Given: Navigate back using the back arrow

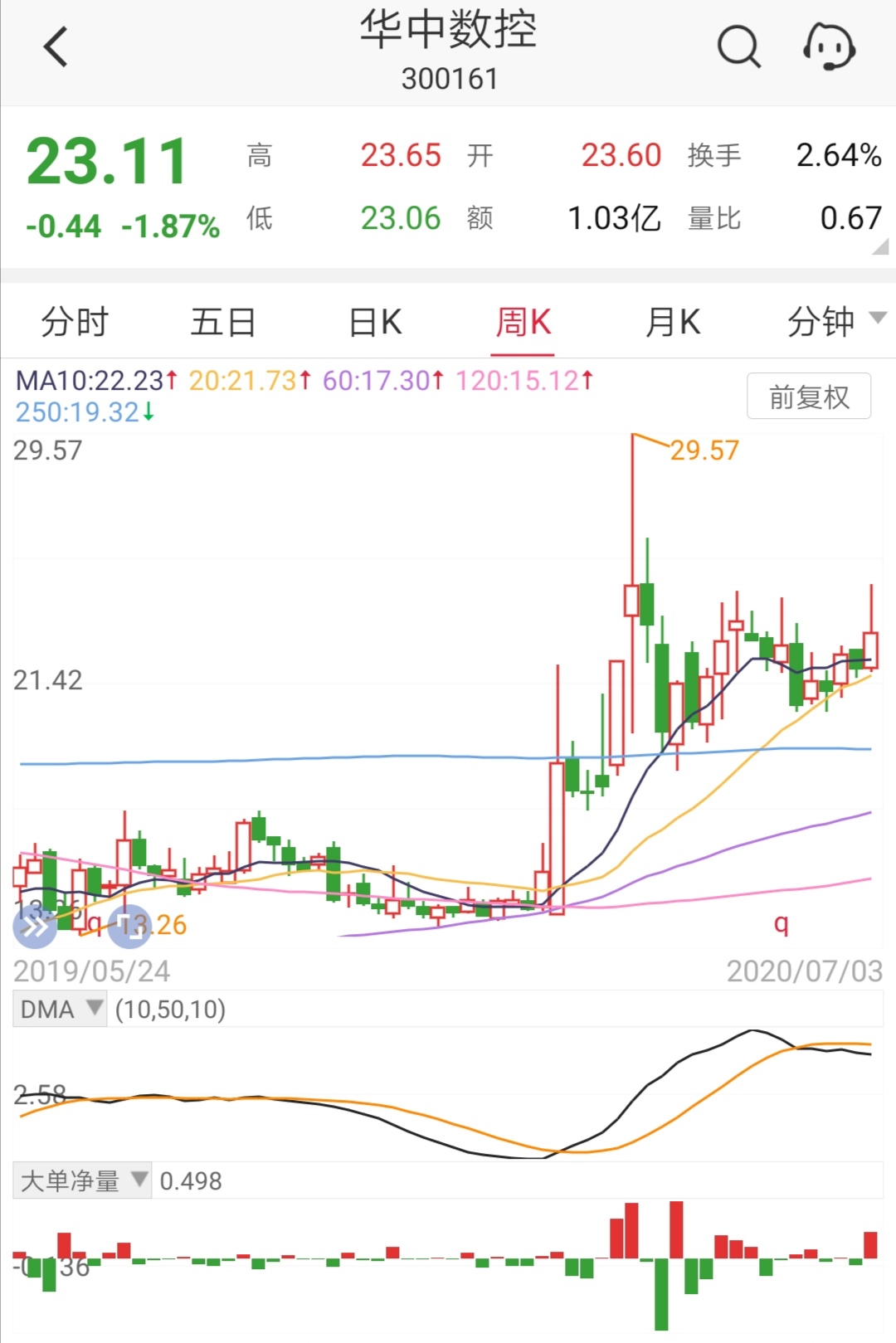Looking at the screenshot, I should (x=56, y=46).
